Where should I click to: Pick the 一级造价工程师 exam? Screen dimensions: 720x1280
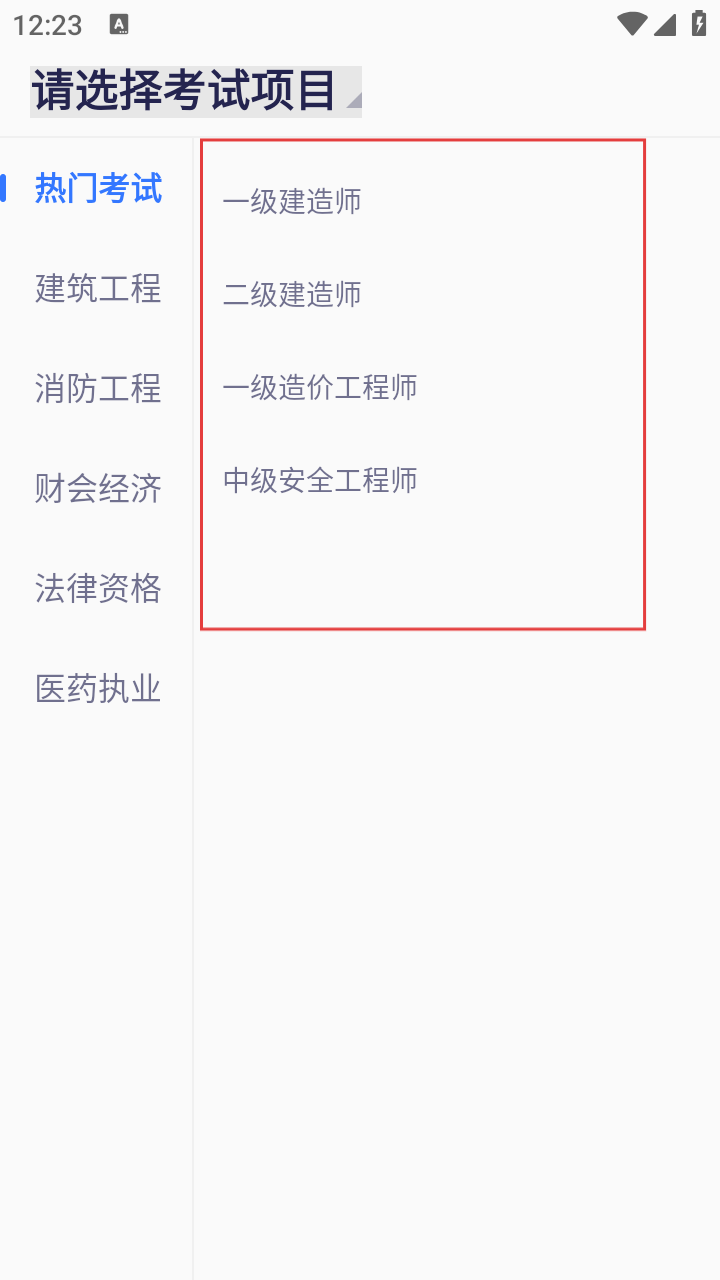[x=320, y=388]
